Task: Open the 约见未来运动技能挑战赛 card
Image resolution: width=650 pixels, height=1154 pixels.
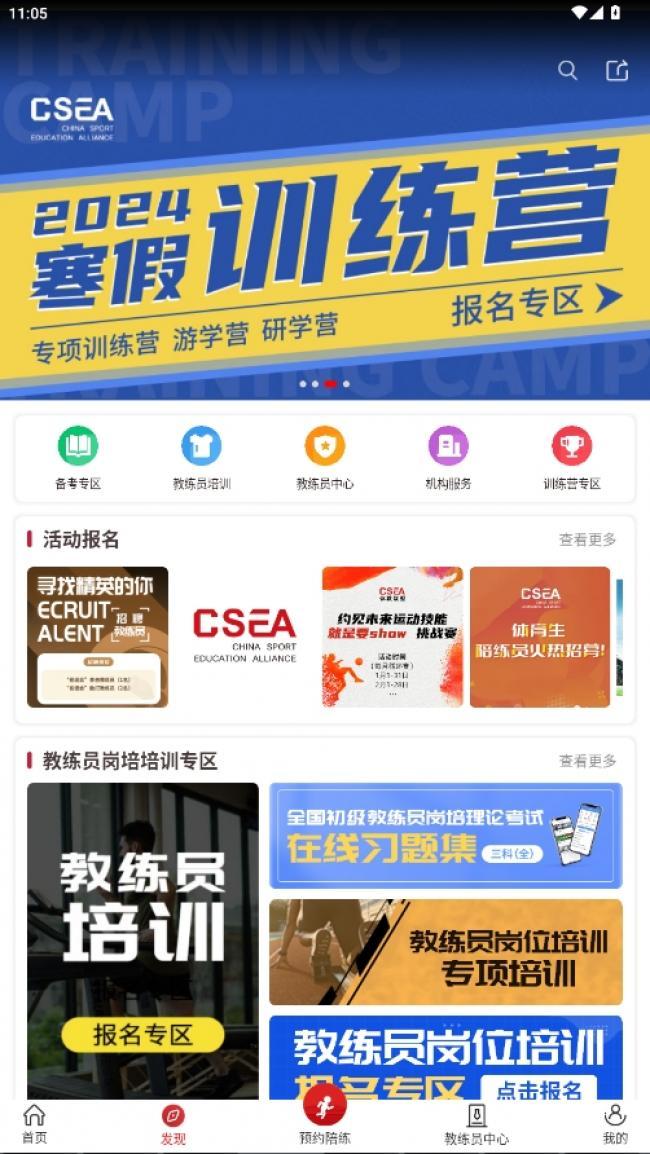Action: click(x=392, y=637)
